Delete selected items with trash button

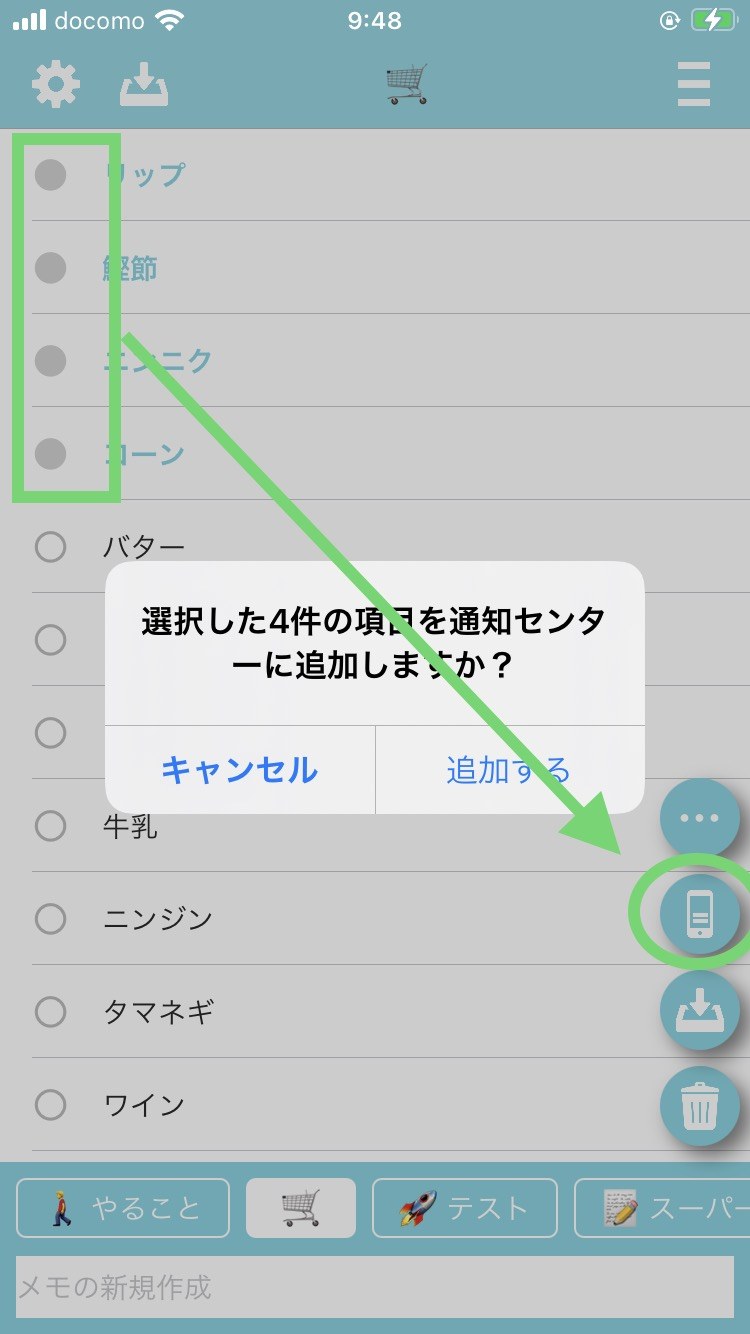pos(700,1106)
